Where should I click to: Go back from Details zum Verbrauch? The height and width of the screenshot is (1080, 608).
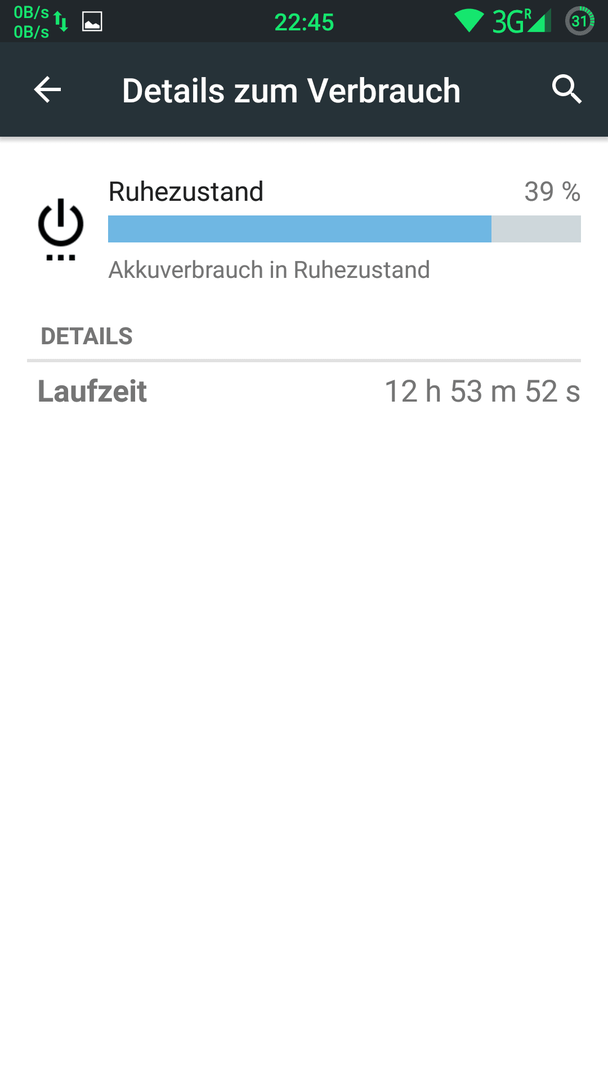pyautogui.click(x=48, y=90)
